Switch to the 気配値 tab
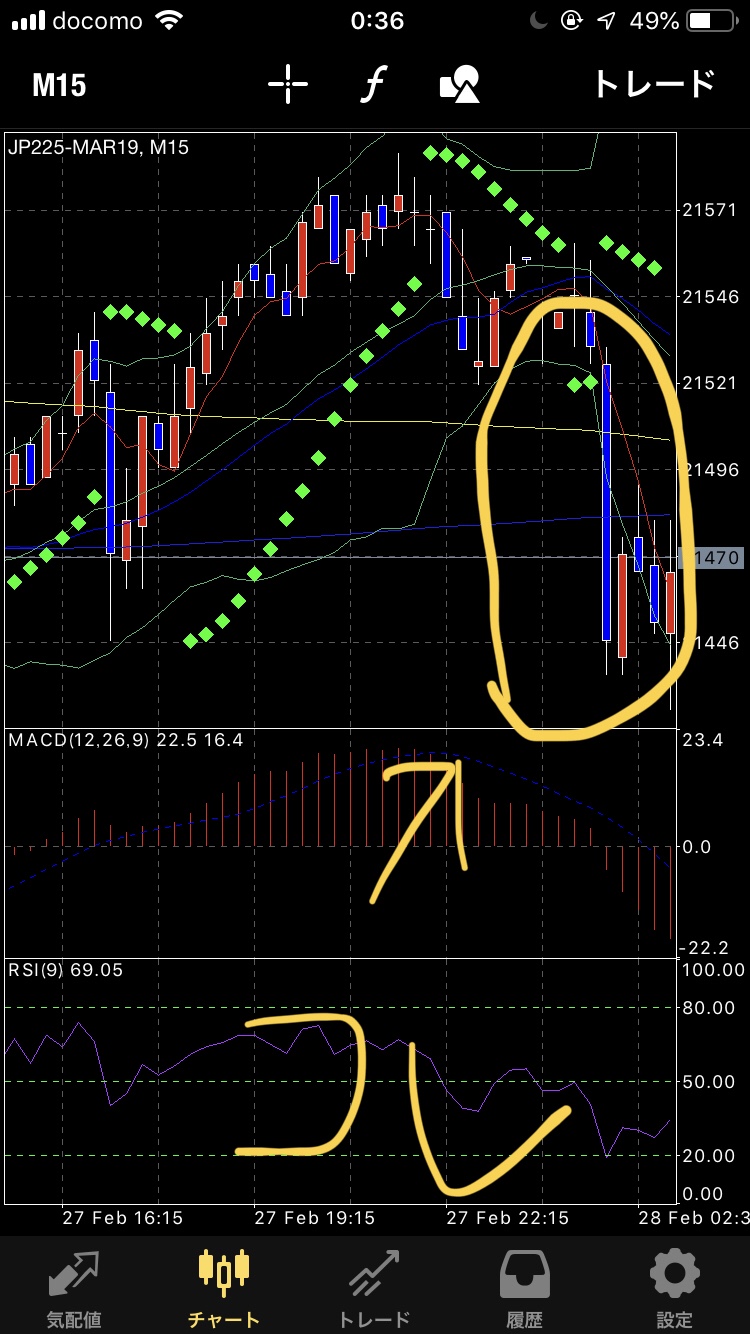This screenshot has width=750, height=1334. [74, 1287]
